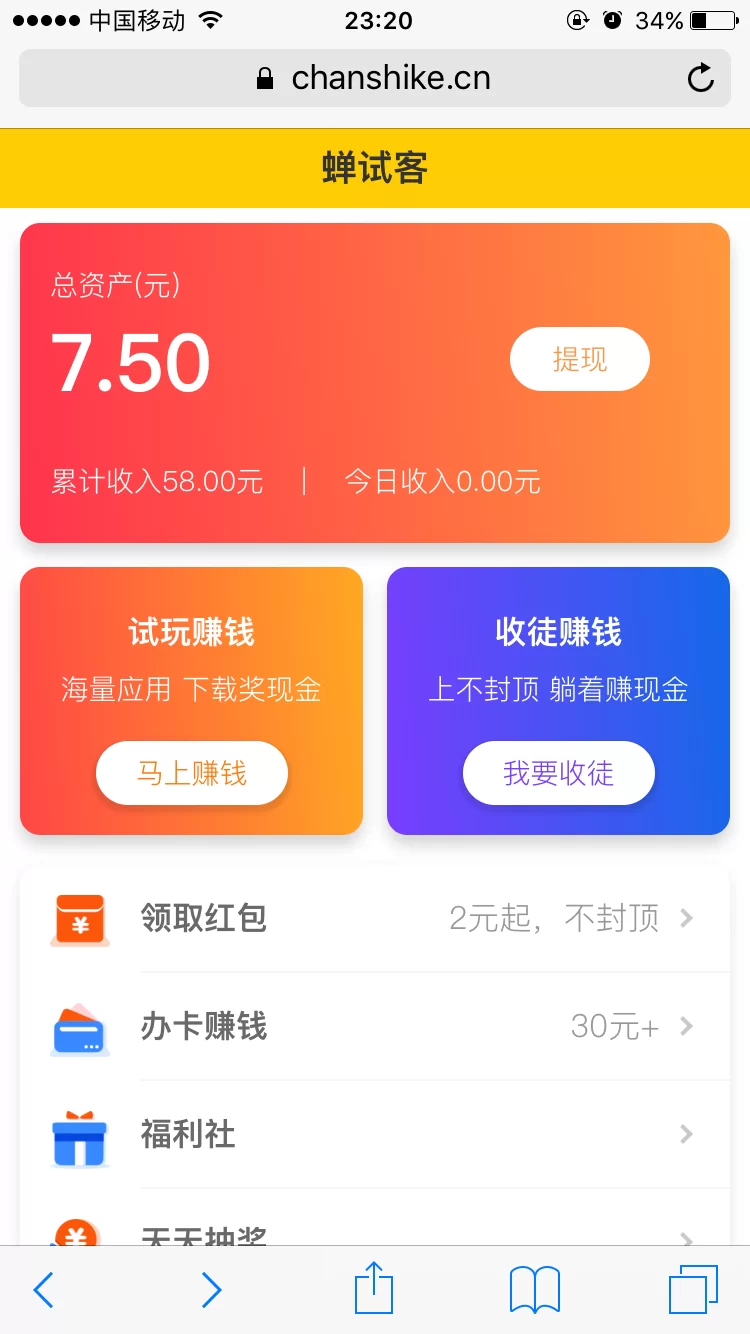Open the 领取红包 row

pyautogui.click(x=375, y=918)
